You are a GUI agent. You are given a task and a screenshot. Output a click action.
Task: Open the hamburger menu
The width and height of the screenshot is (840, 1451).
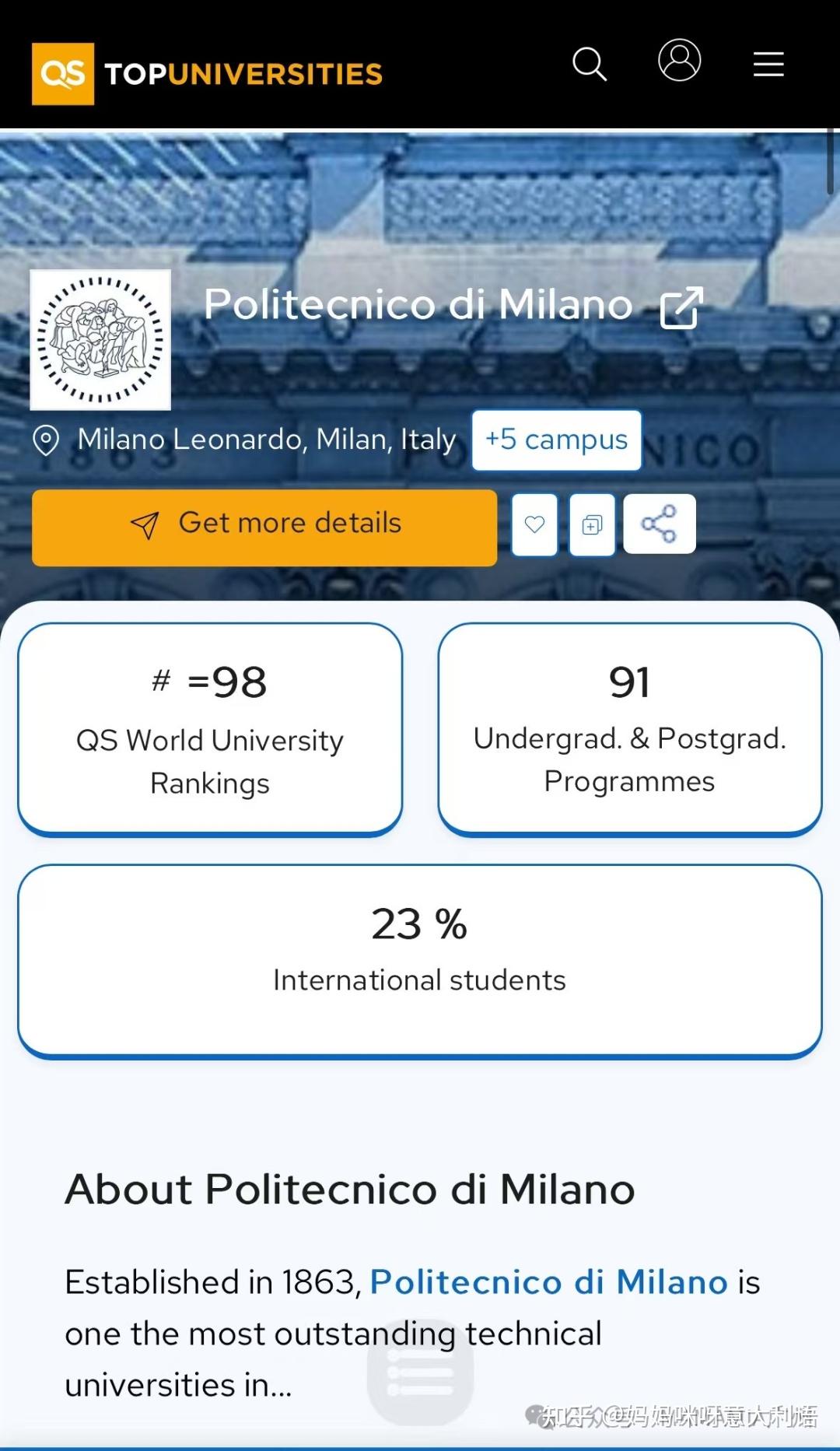[768, 64]
